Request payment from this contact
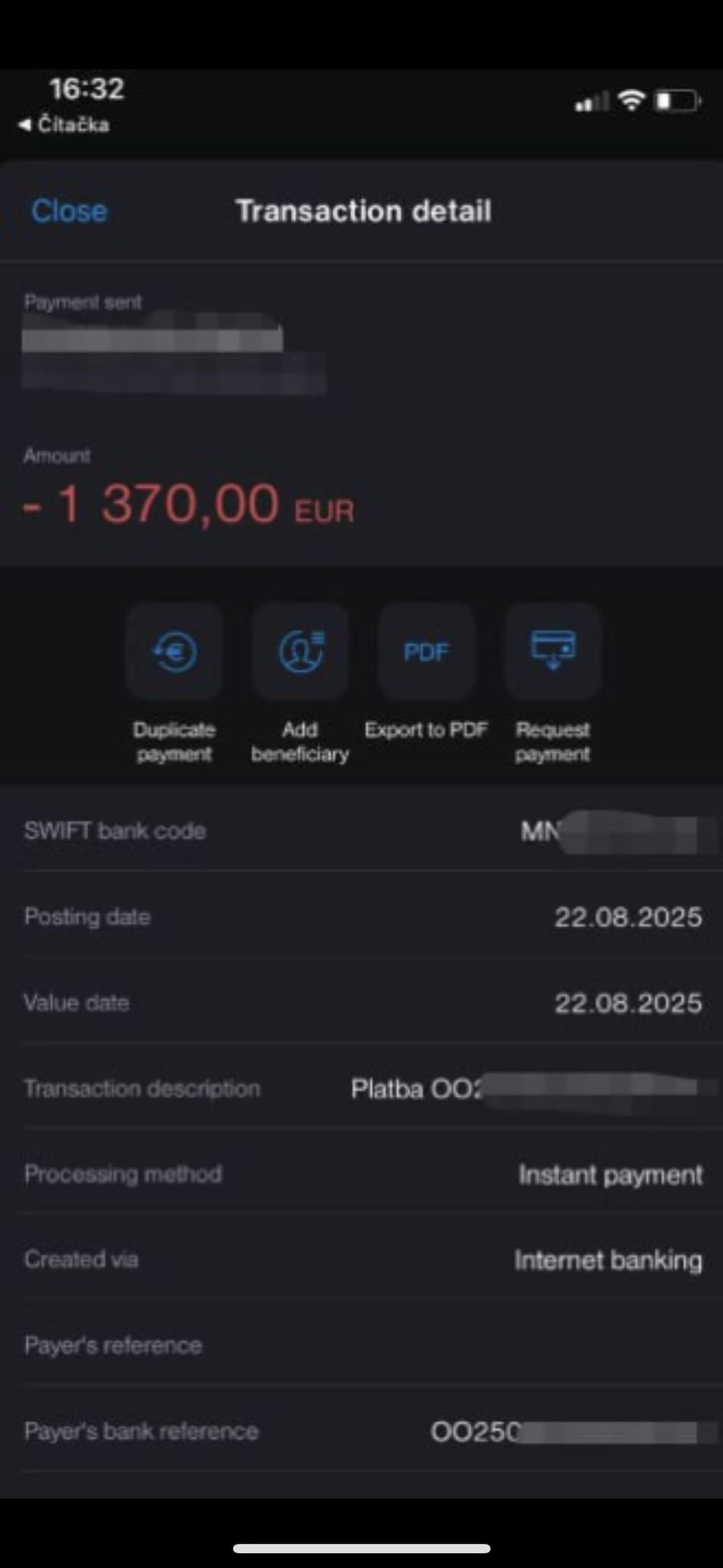This screenshot has height=1568, width=723. pos(553,651)
